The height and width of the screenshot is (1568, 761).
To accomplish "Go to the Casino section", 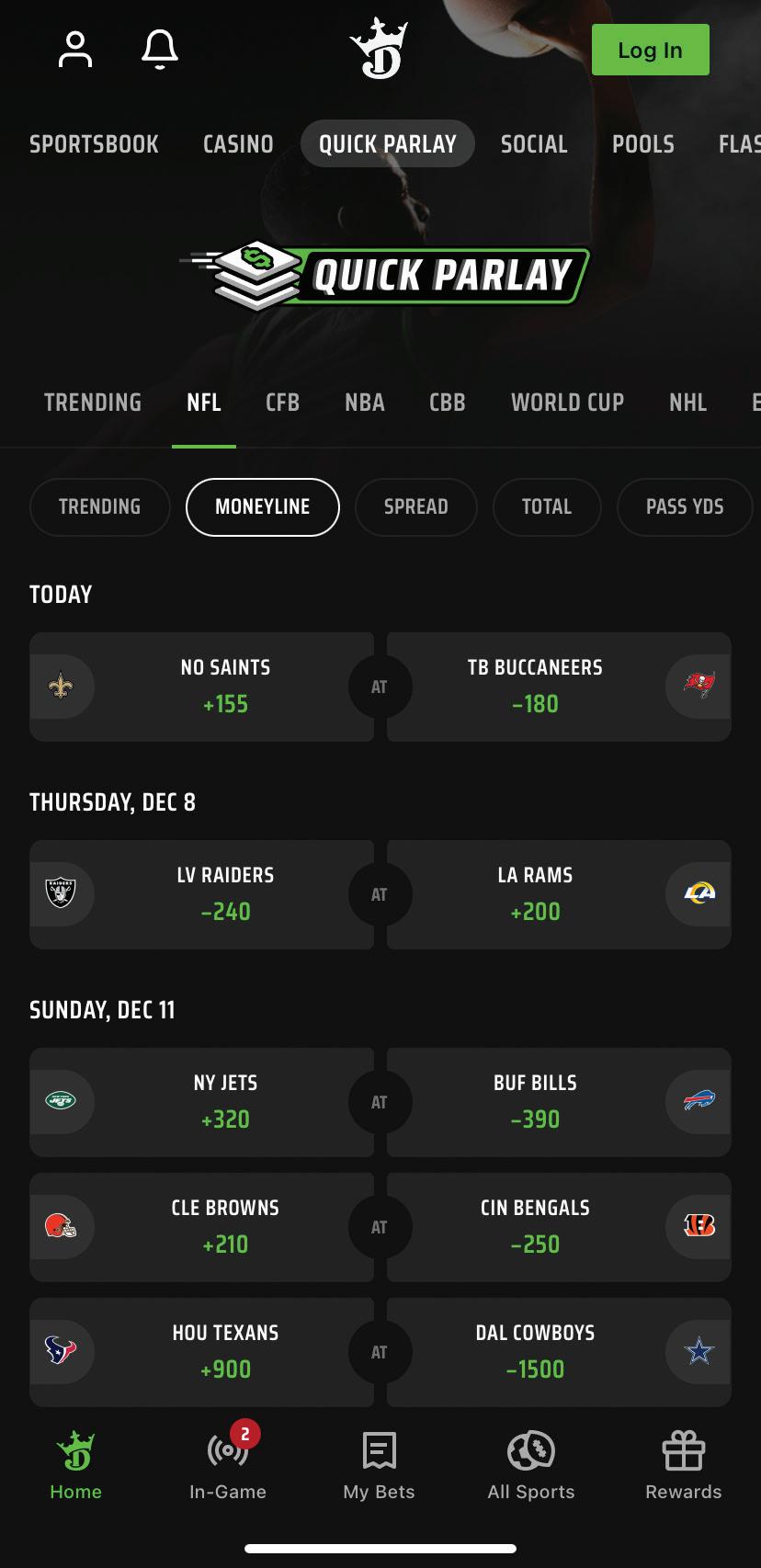I will click(238, 144).
